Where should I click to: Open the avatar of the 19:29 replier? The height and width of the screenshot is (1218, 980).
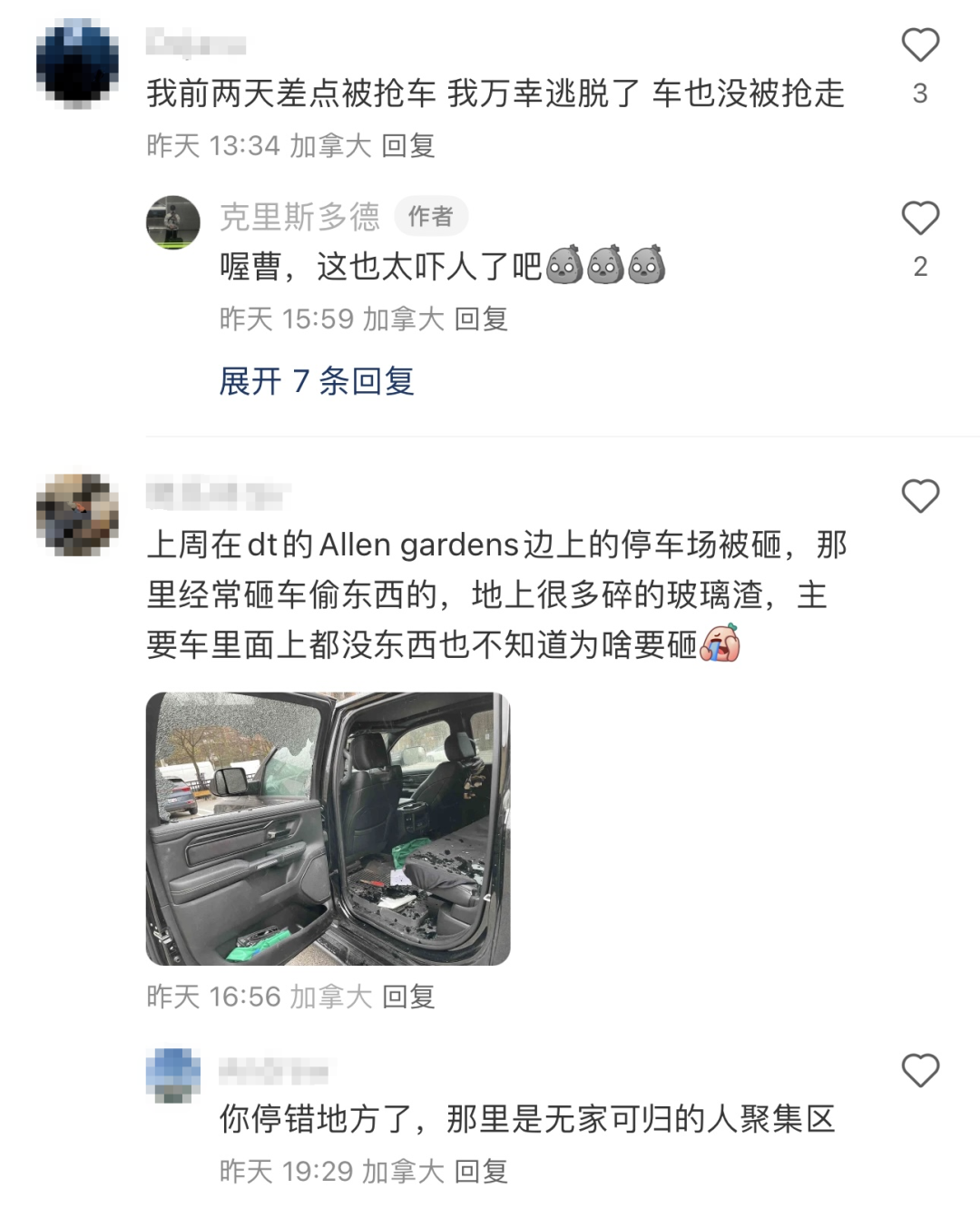pos(173,1076)
